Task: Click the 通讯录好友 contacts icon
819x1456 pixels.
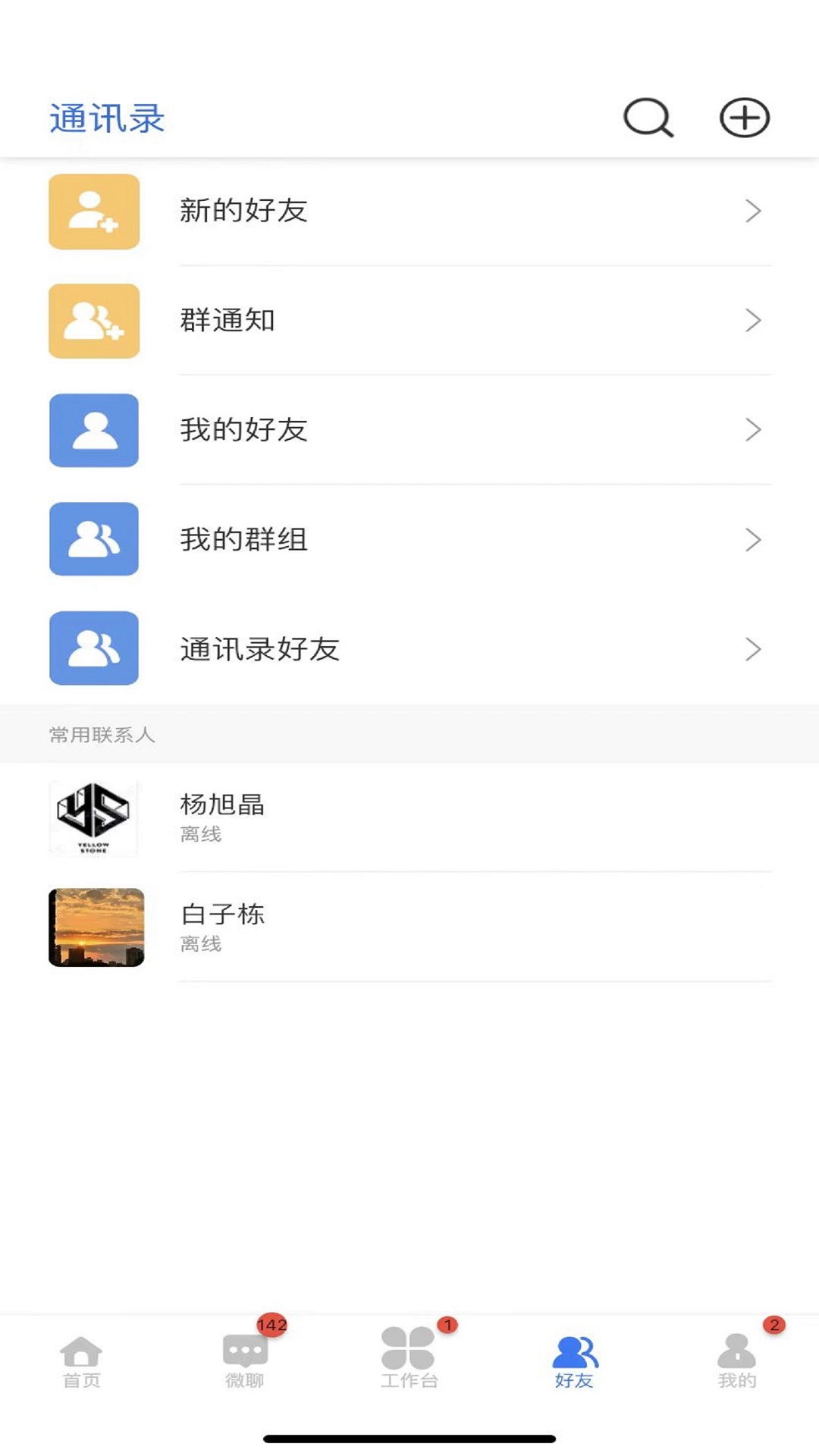Action: (x=94, y=650)
